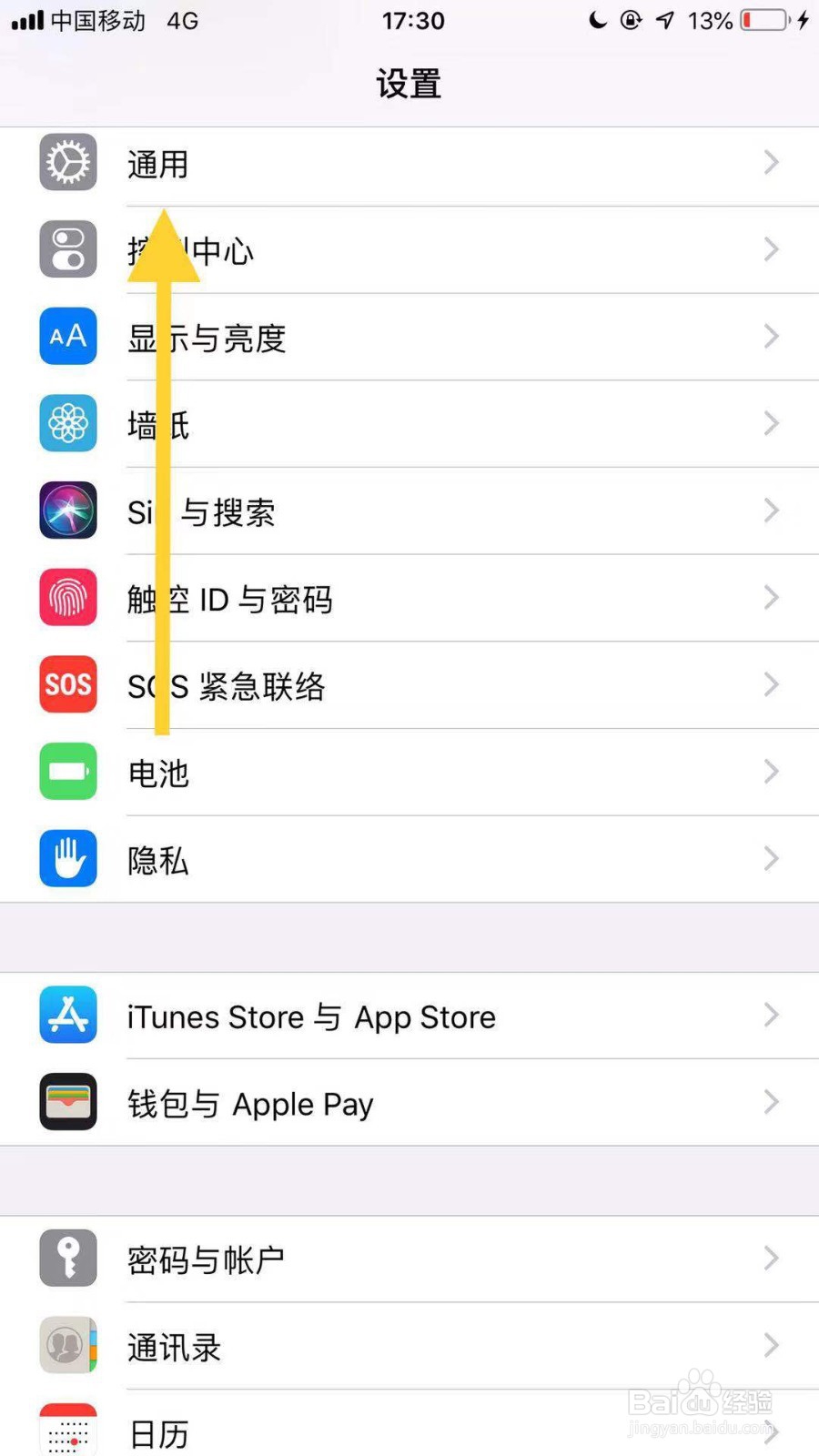The width and height of the screenshot is (819, 1456).
Task: Tap the Siri 与搜索 icon
Action: point(67,511)
